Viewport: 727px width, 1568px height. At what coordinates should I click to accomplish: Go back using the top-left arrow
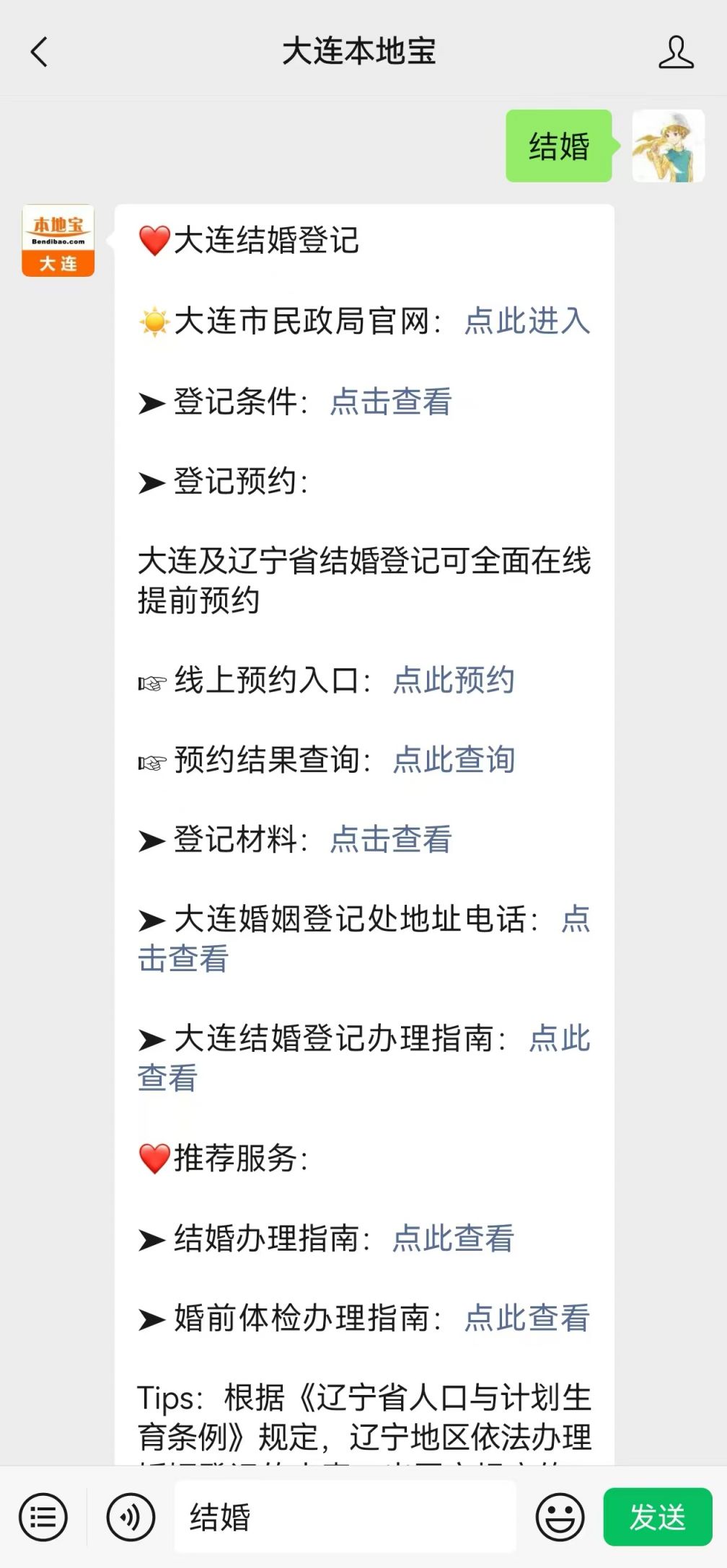click(x=40, y=52)
